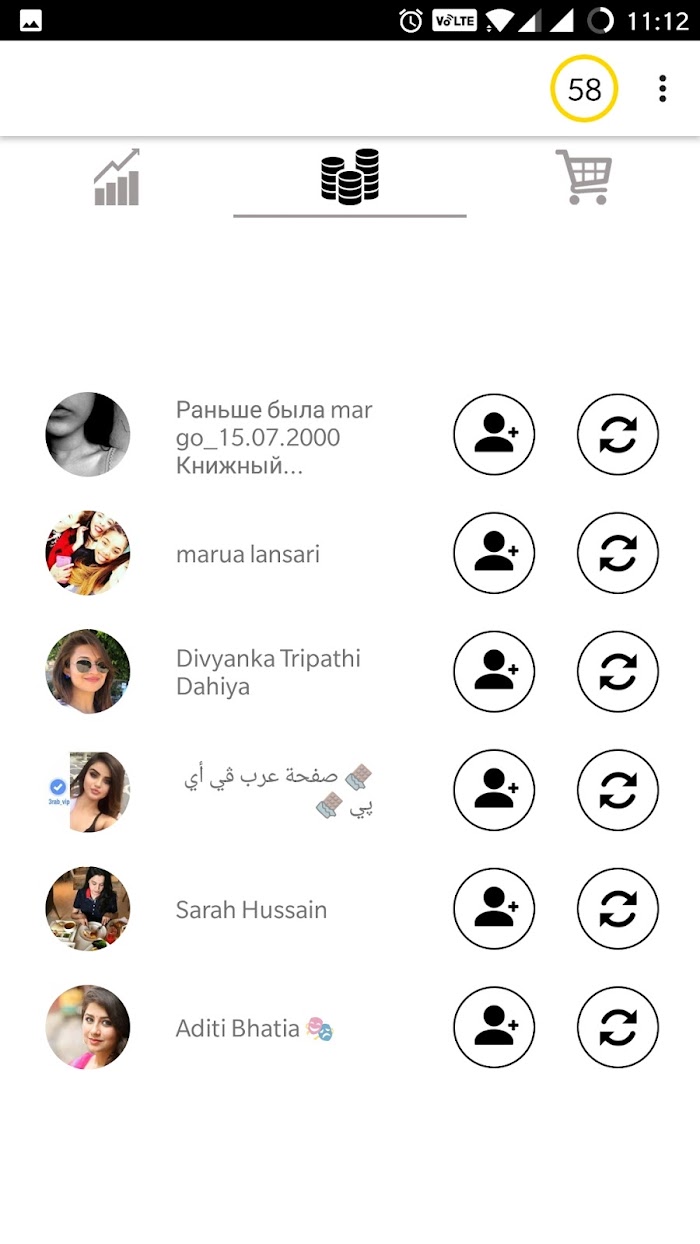Open the three-dot overflow menu
Viewport: 700px width, 1244px height.
[x=662, y=89]
